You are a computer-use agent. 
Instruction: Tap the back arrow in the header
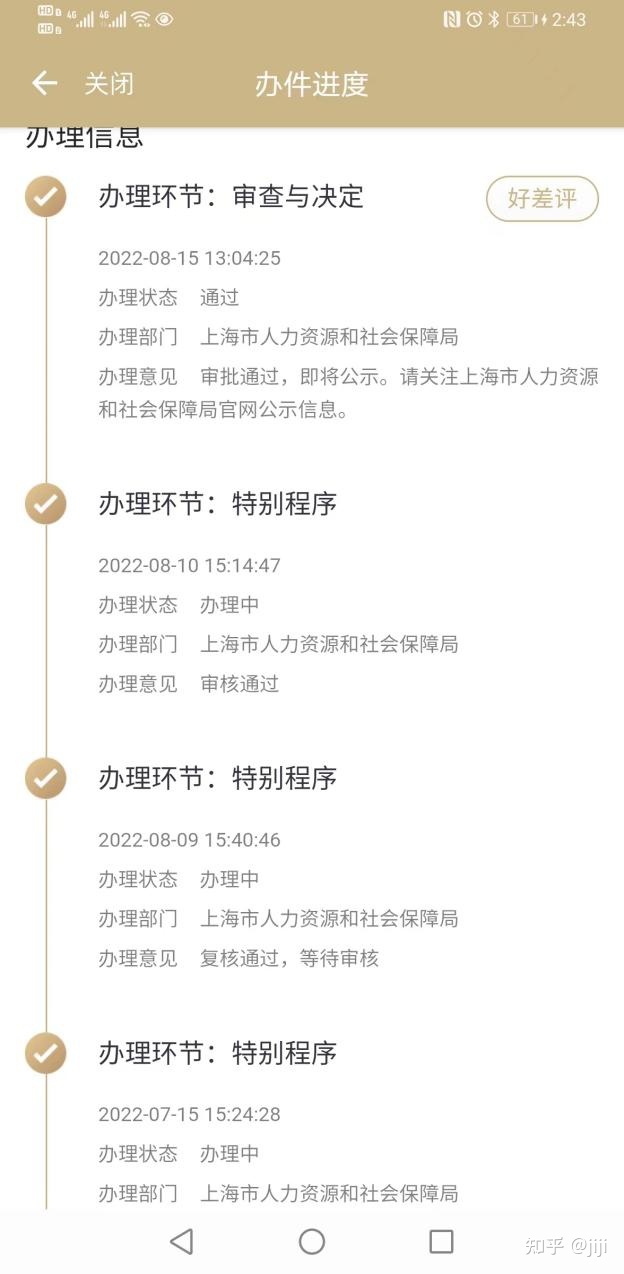(x=44, y=83)
